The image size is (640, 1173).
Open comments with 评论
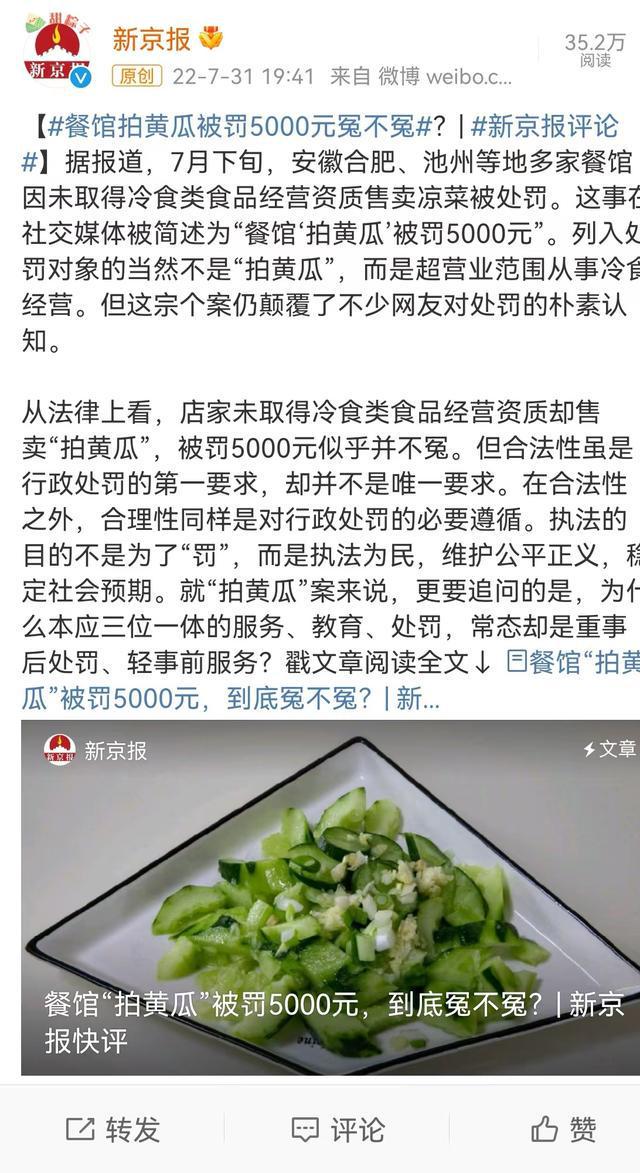point(338,1129)
